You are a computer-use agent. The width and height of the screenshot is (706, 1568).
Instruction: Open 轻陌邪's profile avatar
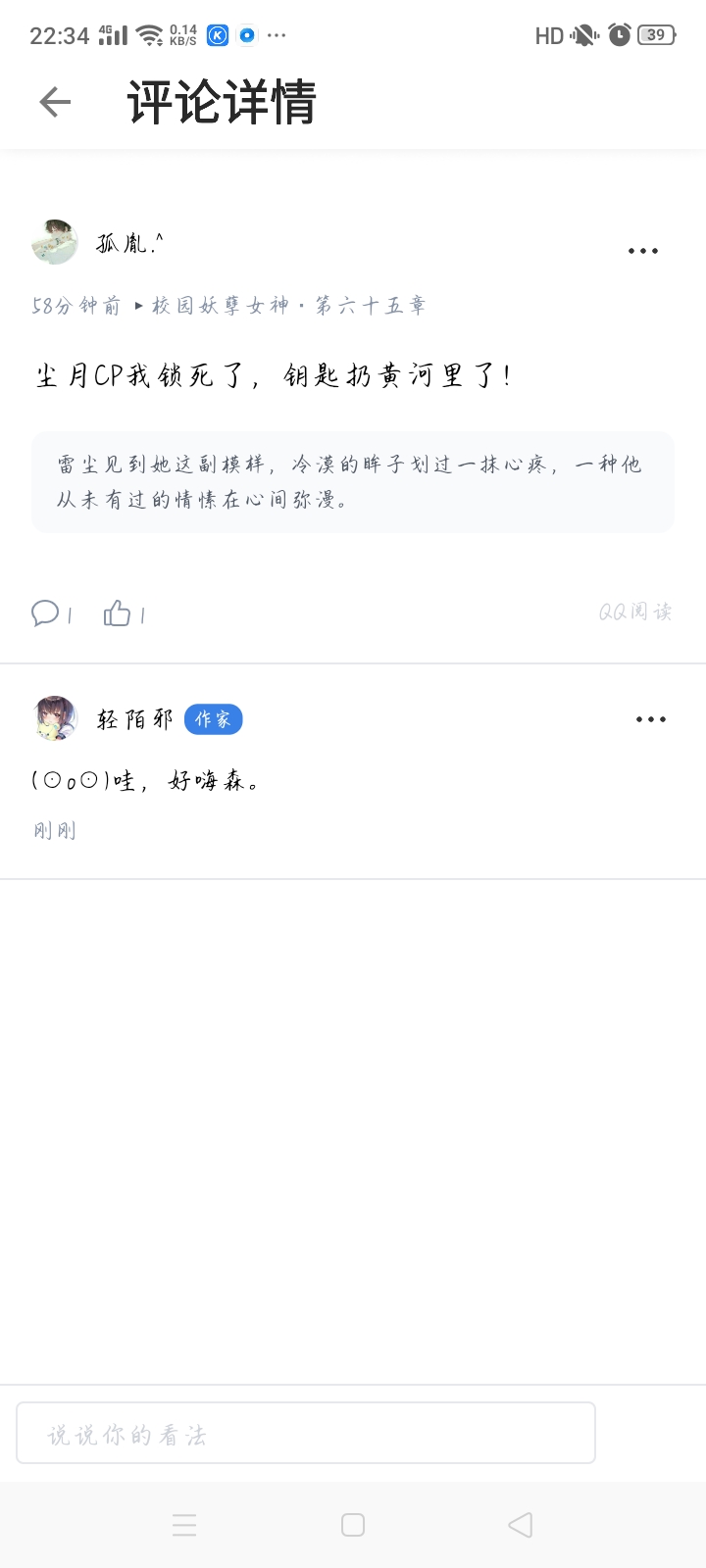tap(55, 718)
